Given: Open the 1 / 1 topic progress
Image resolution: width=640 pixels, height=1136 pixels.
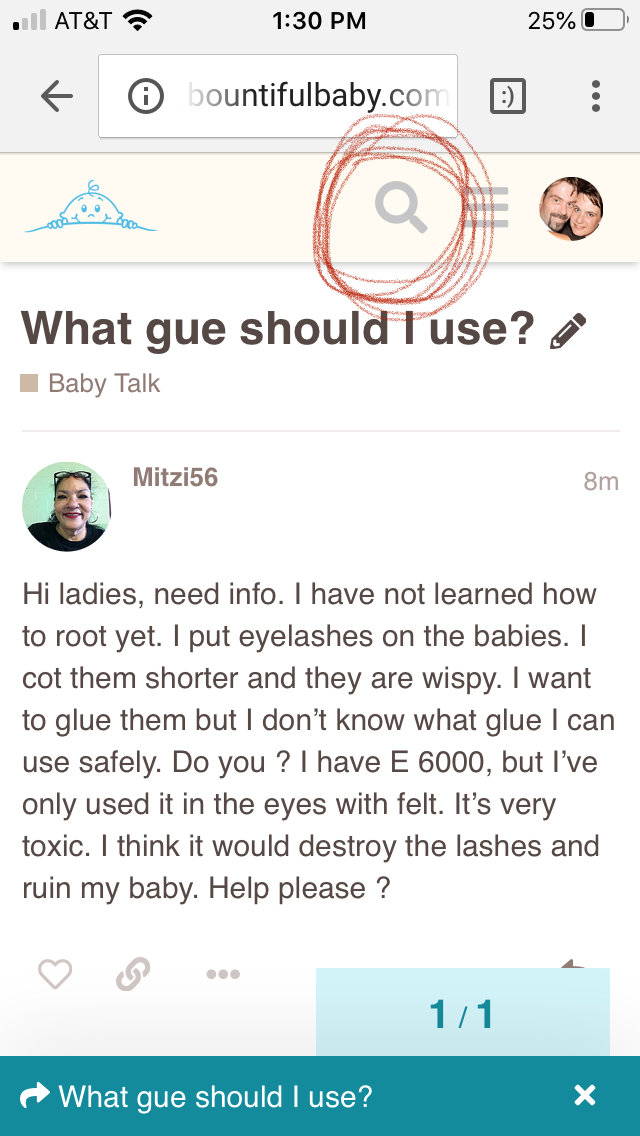Looking at the screenshot, I should 462,1014.
